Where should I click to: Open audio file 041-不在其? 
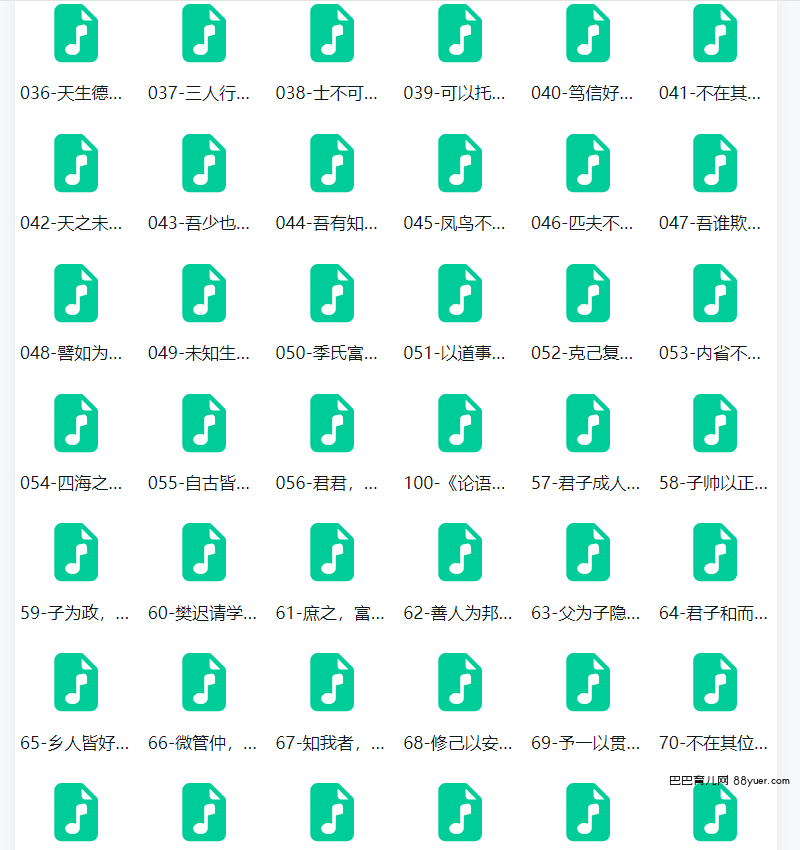click(715, 34)
